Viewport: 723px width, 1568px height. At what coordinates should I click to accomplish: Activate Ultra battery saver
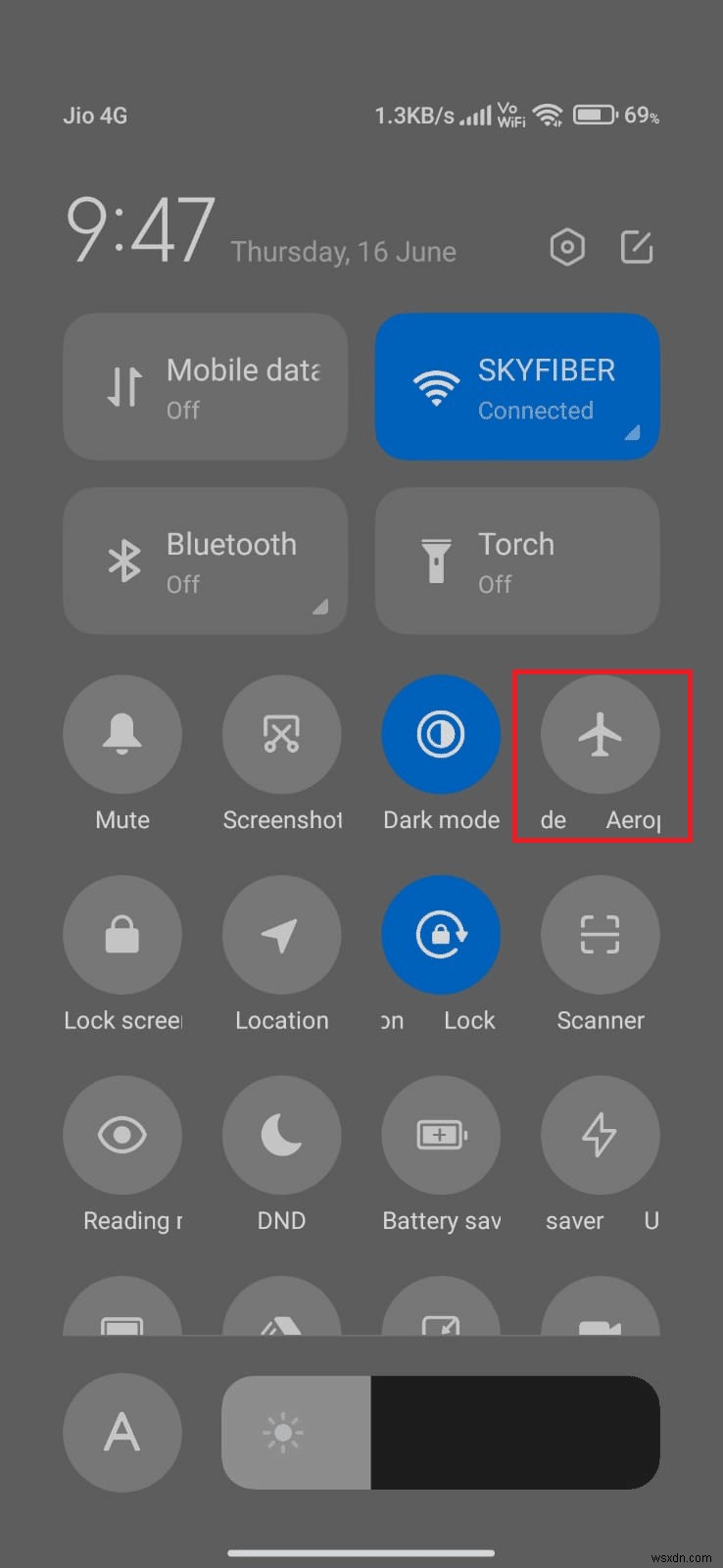point(600,1134)
